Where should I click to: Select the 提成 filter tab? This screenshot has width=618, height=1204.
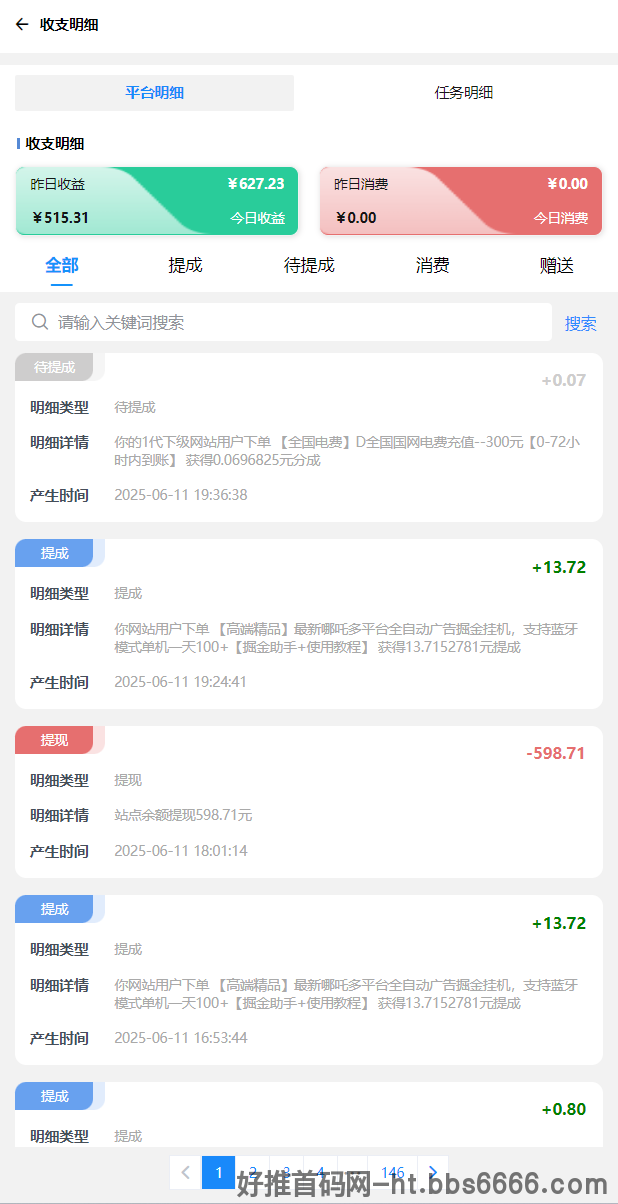point(185,266)
